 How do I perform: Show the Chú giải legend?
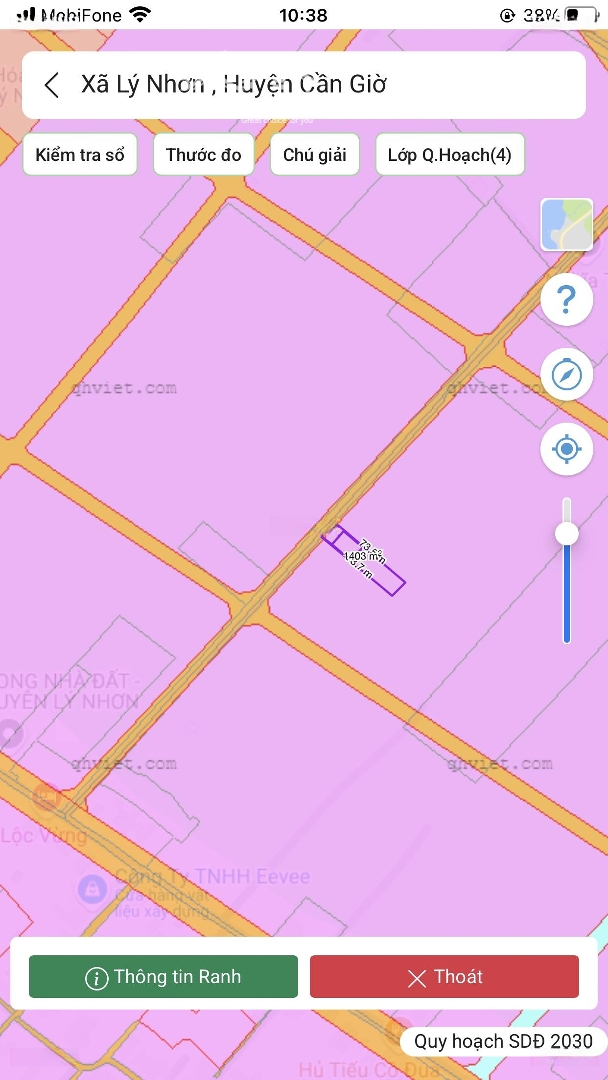pos(315,154)
